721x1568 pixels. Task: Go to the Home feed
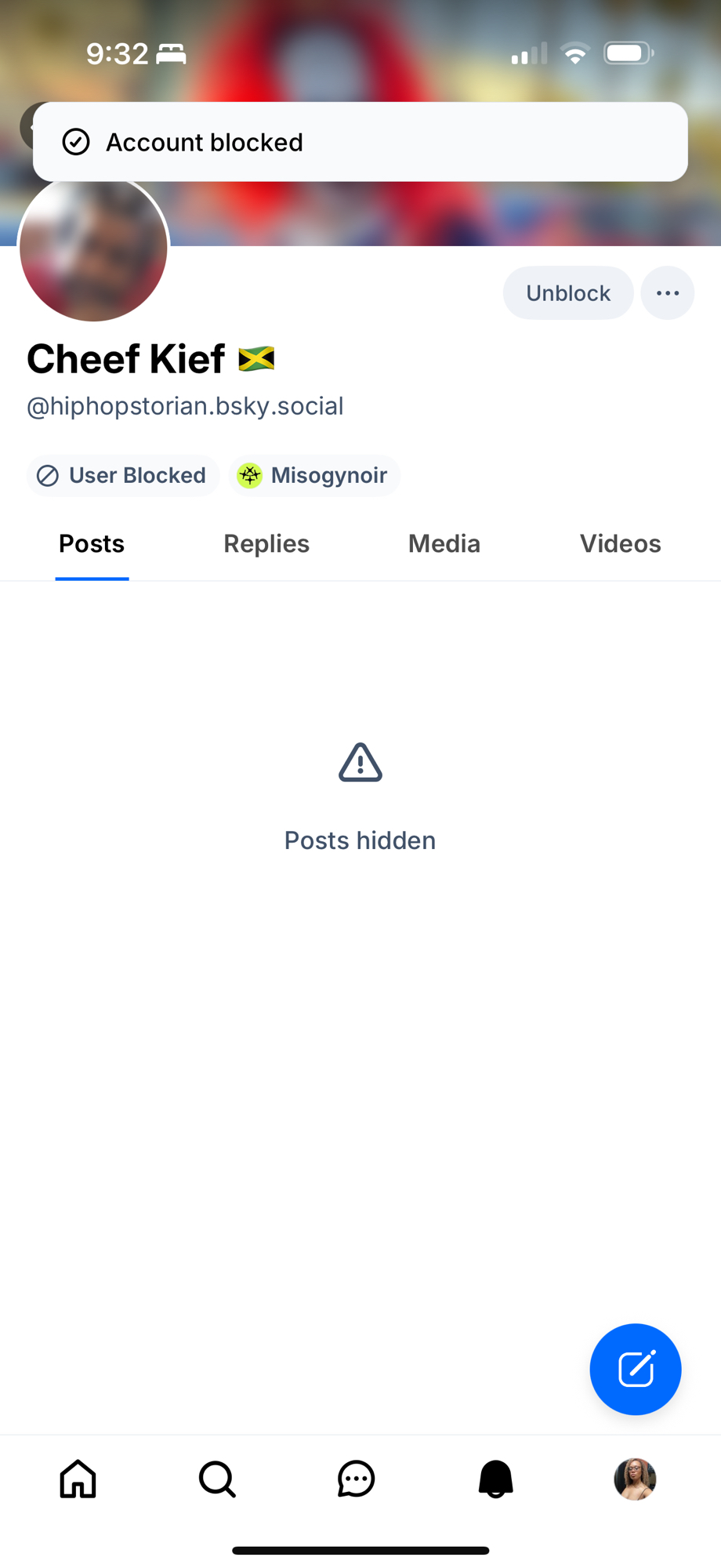click(x=78, y=1479)
